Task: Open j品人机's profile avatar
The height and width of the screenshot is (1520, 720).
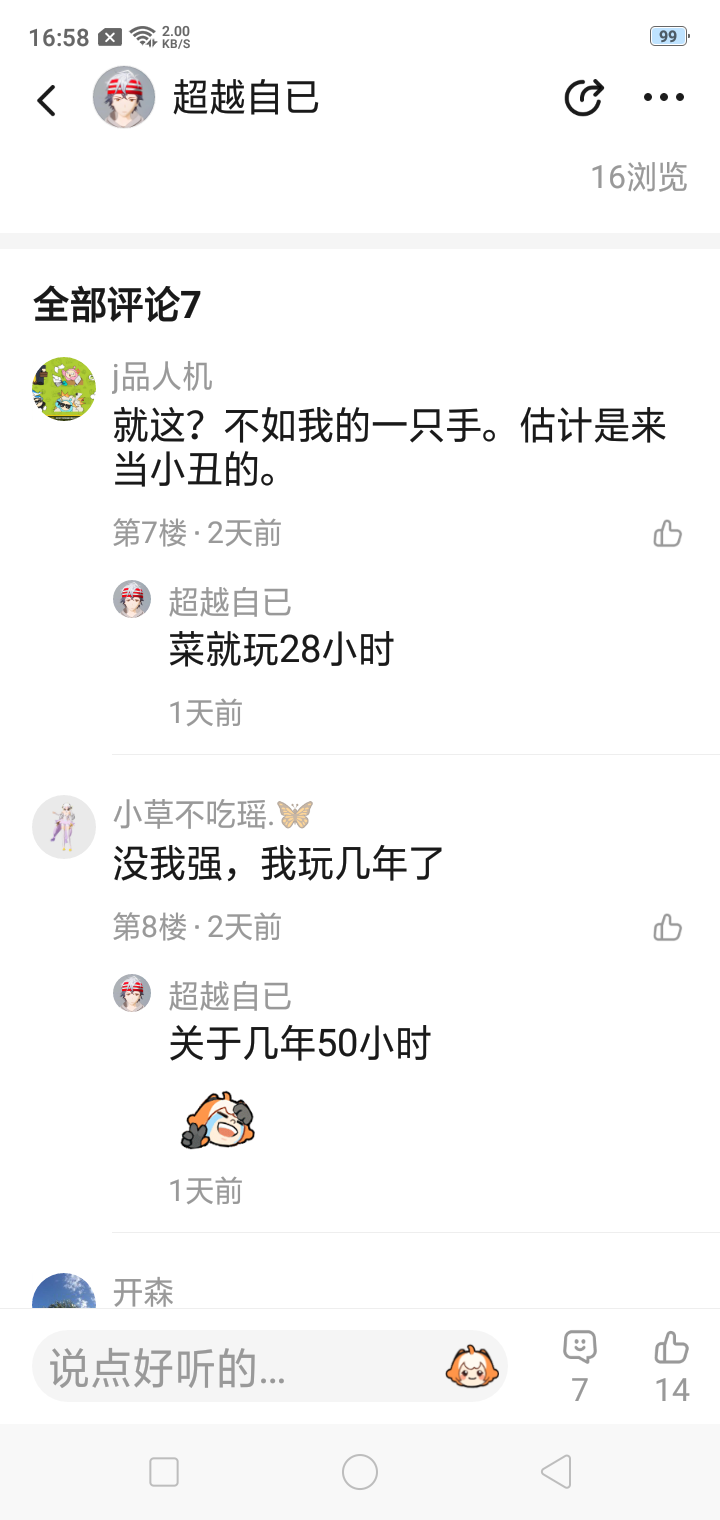Action: [63, 389]
